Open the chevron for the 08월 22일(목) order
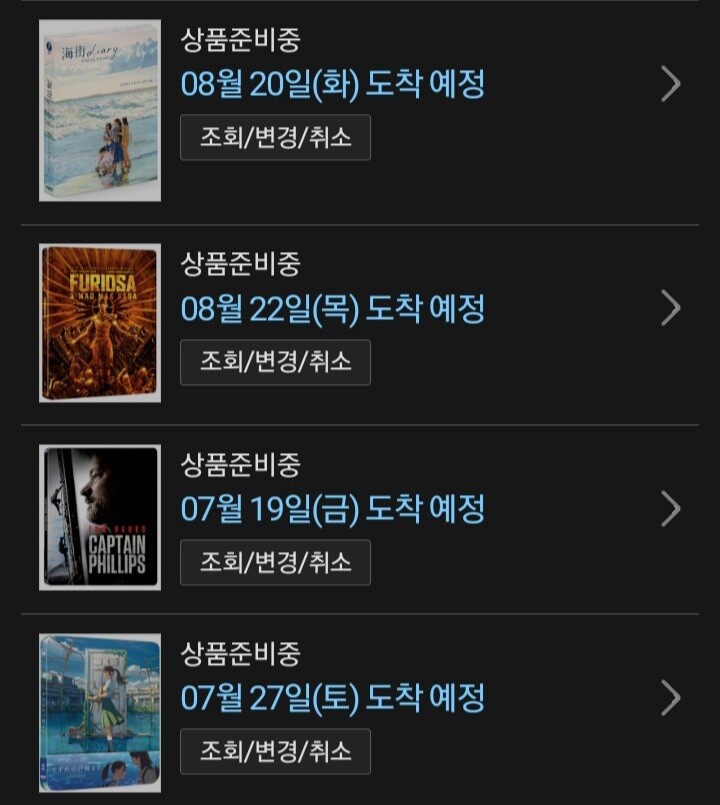Screen dimensions: 720x805 670,308
